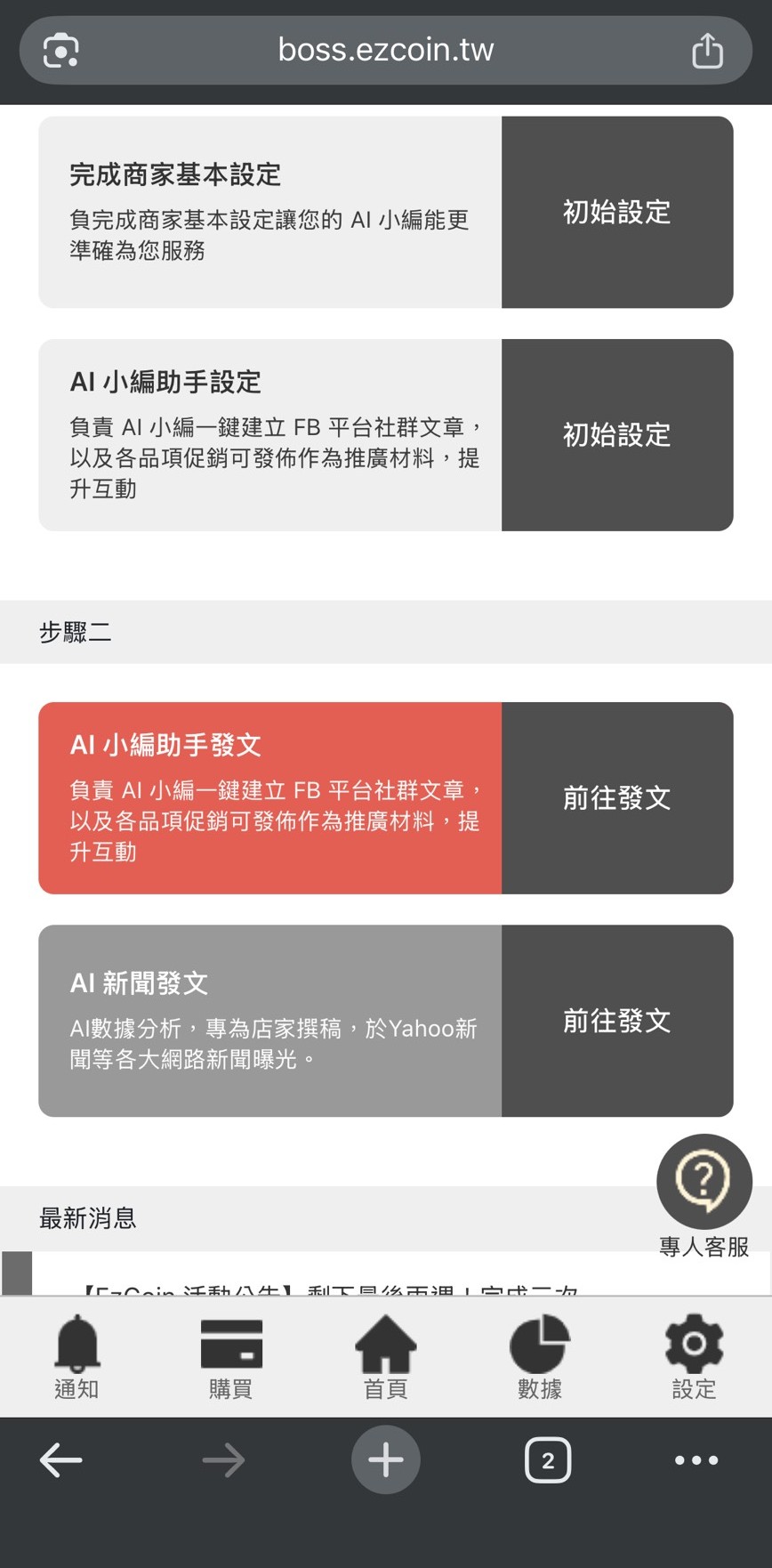Tap 初始設定 for AI 小編助手設定

pos(616,435)
